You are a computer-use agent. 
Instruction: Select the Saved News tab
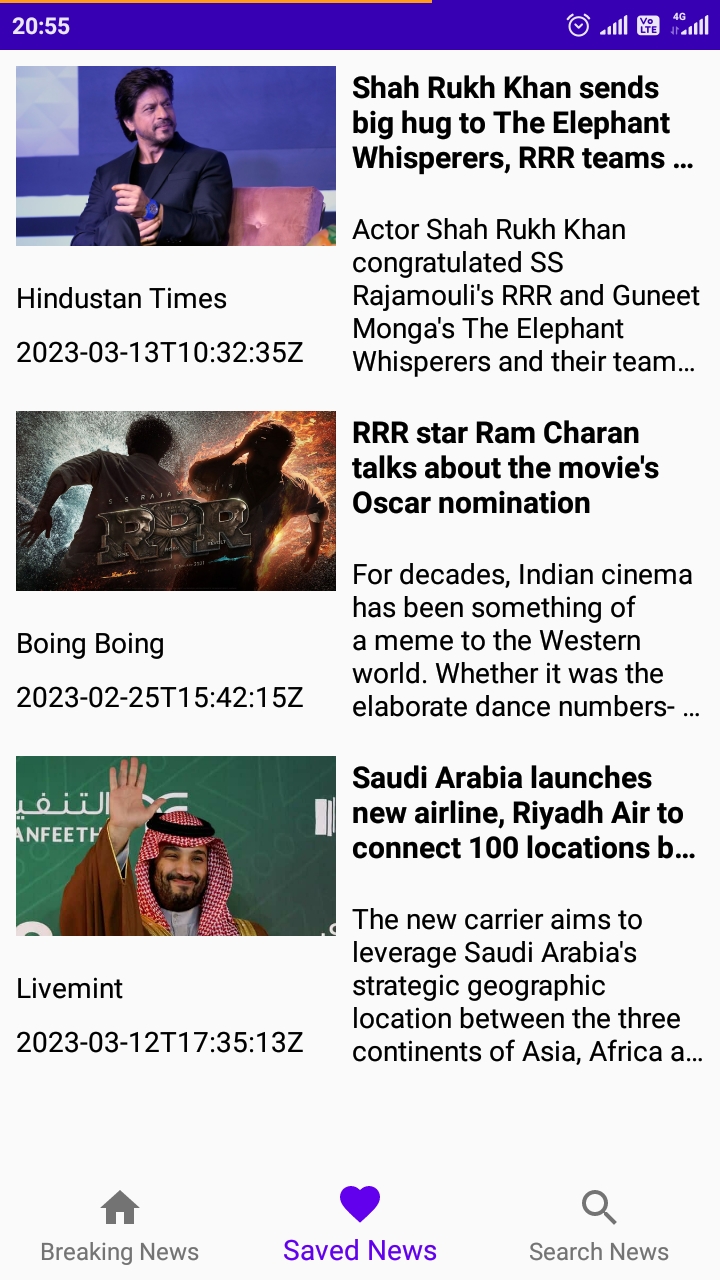[360, 1226]
